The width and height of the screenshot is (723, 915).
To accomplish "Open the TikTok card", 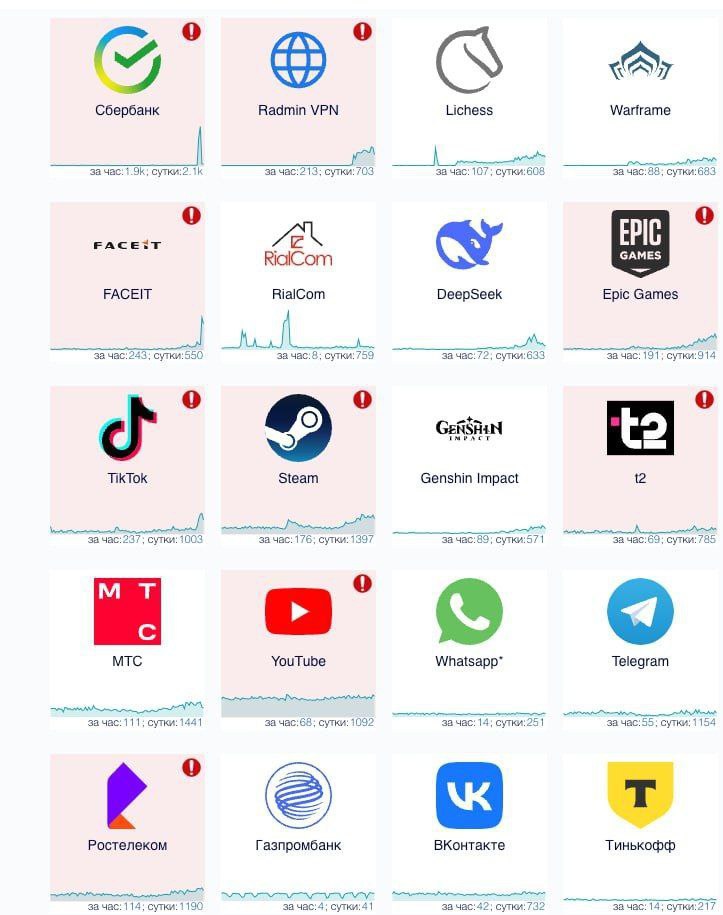I will click(x=127, y=448).
